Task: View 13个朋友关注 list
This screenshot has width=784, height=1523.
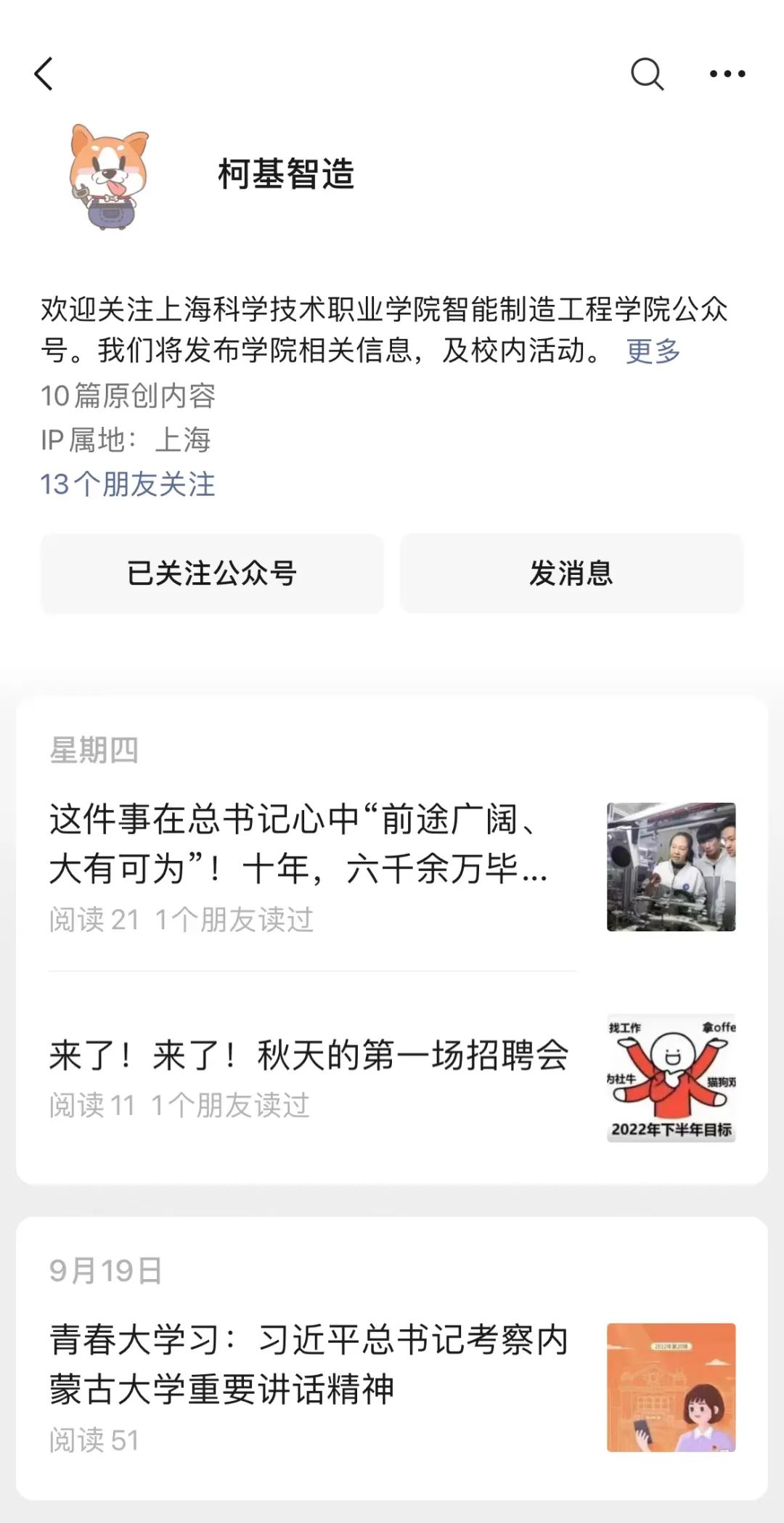Action: pos(128,484)
